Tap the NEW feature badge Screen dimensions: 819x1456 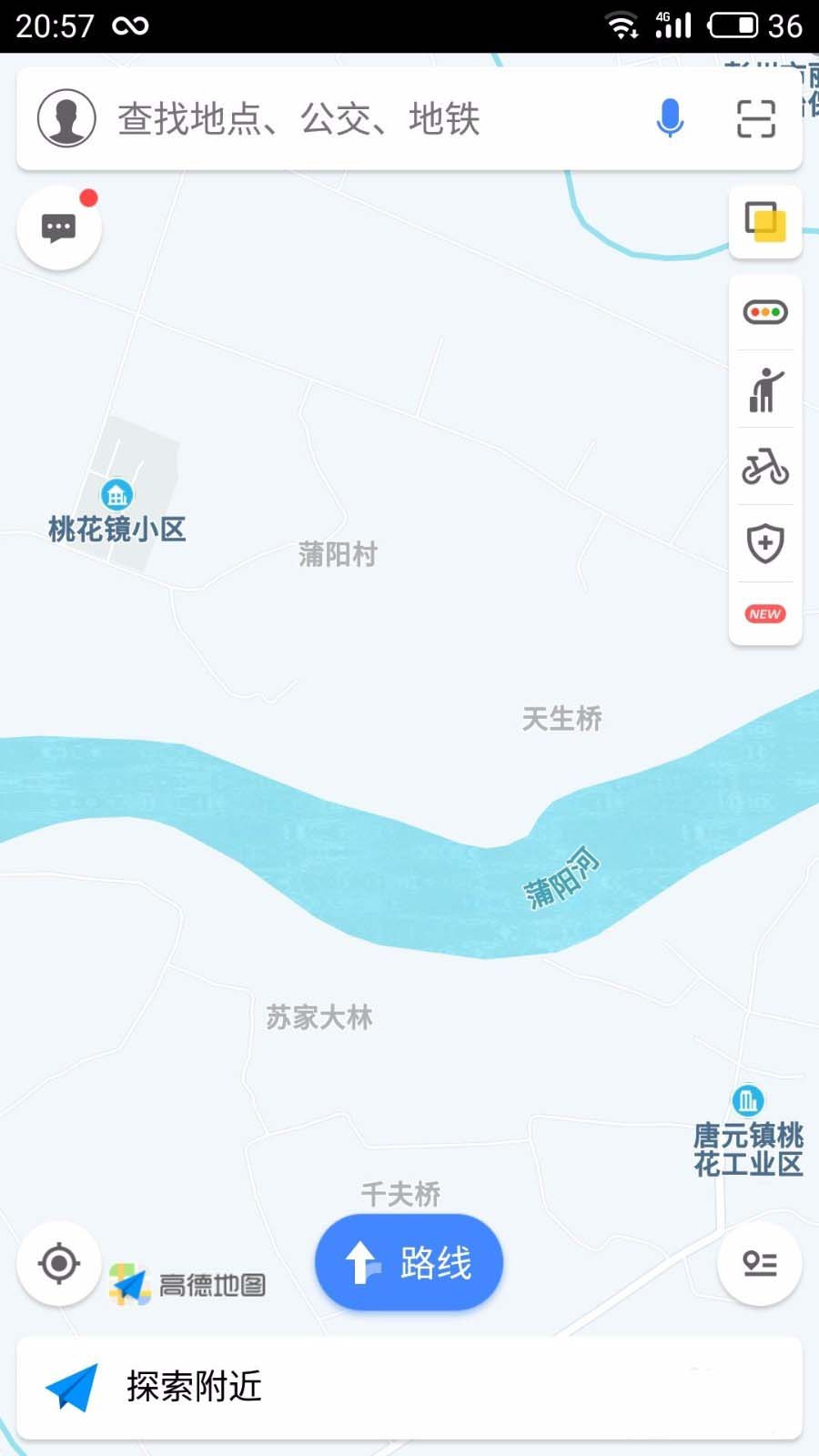tap(764, 613)
